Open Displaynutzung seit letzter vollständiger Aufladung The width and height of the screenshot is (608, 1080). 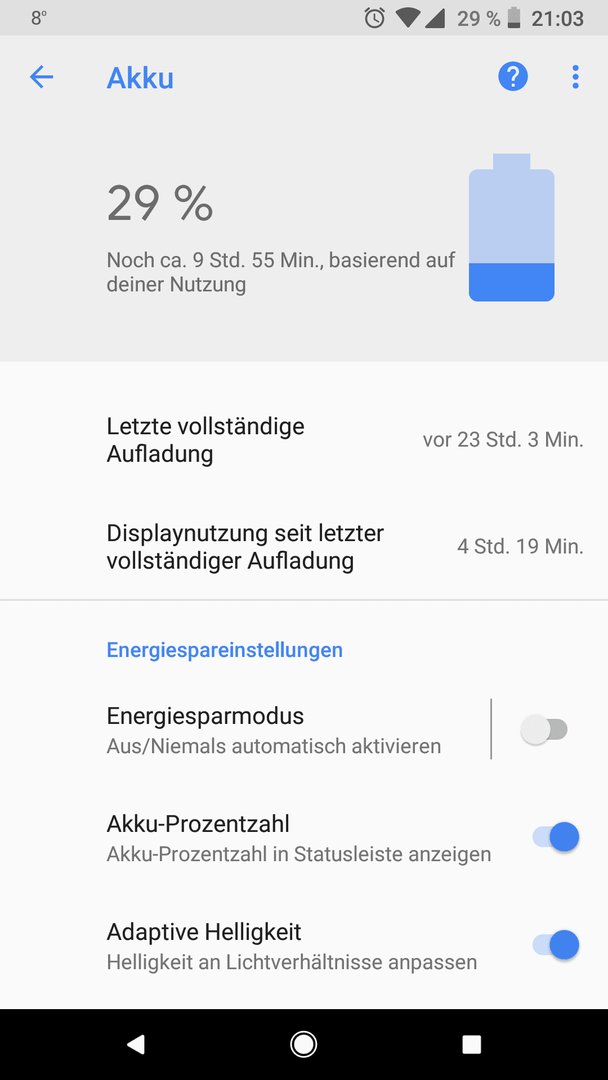click(x=304, y=547)
